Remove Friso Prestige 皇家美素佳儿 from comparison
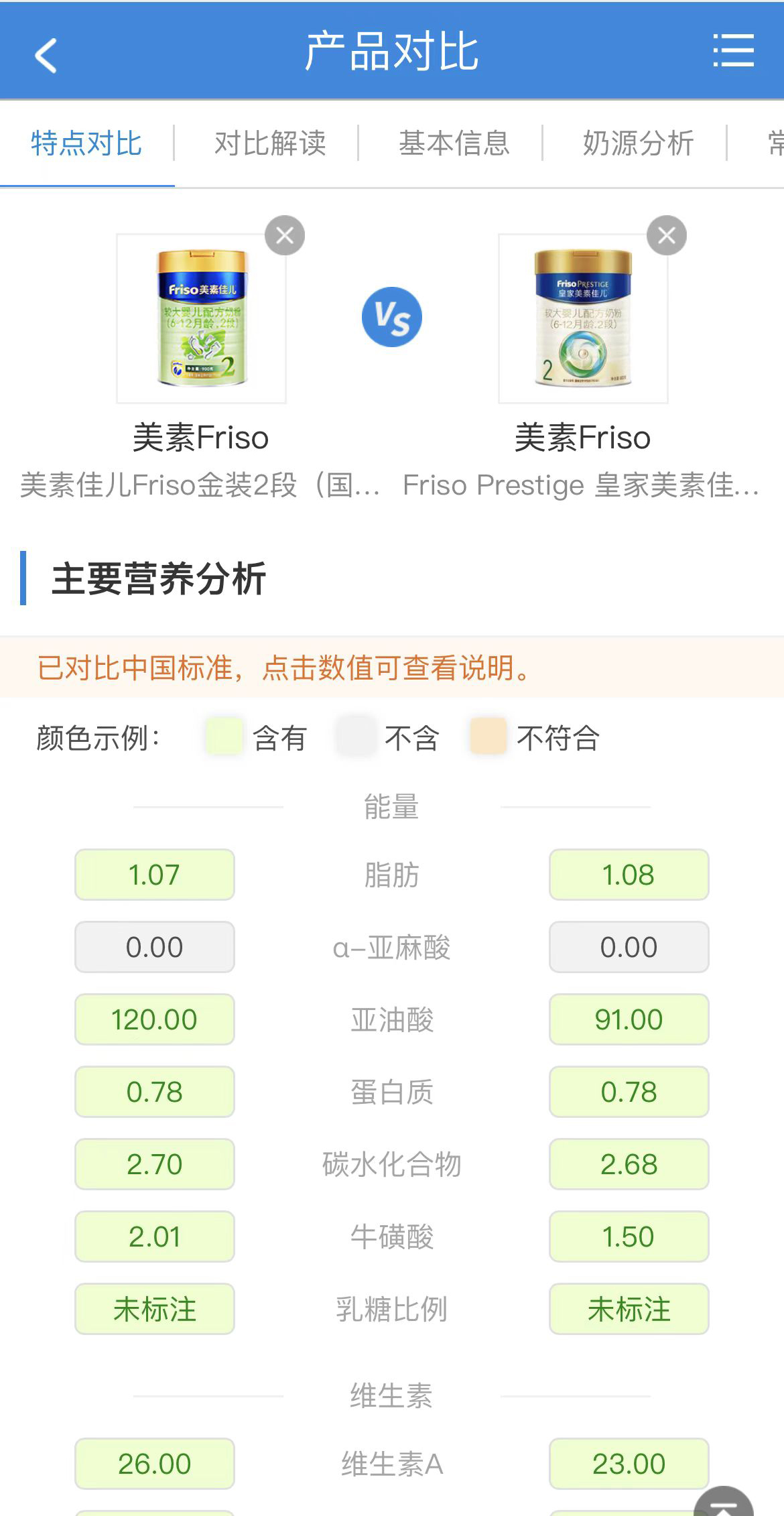Screen dimensions: 784x1516 [x=667, y=235]
